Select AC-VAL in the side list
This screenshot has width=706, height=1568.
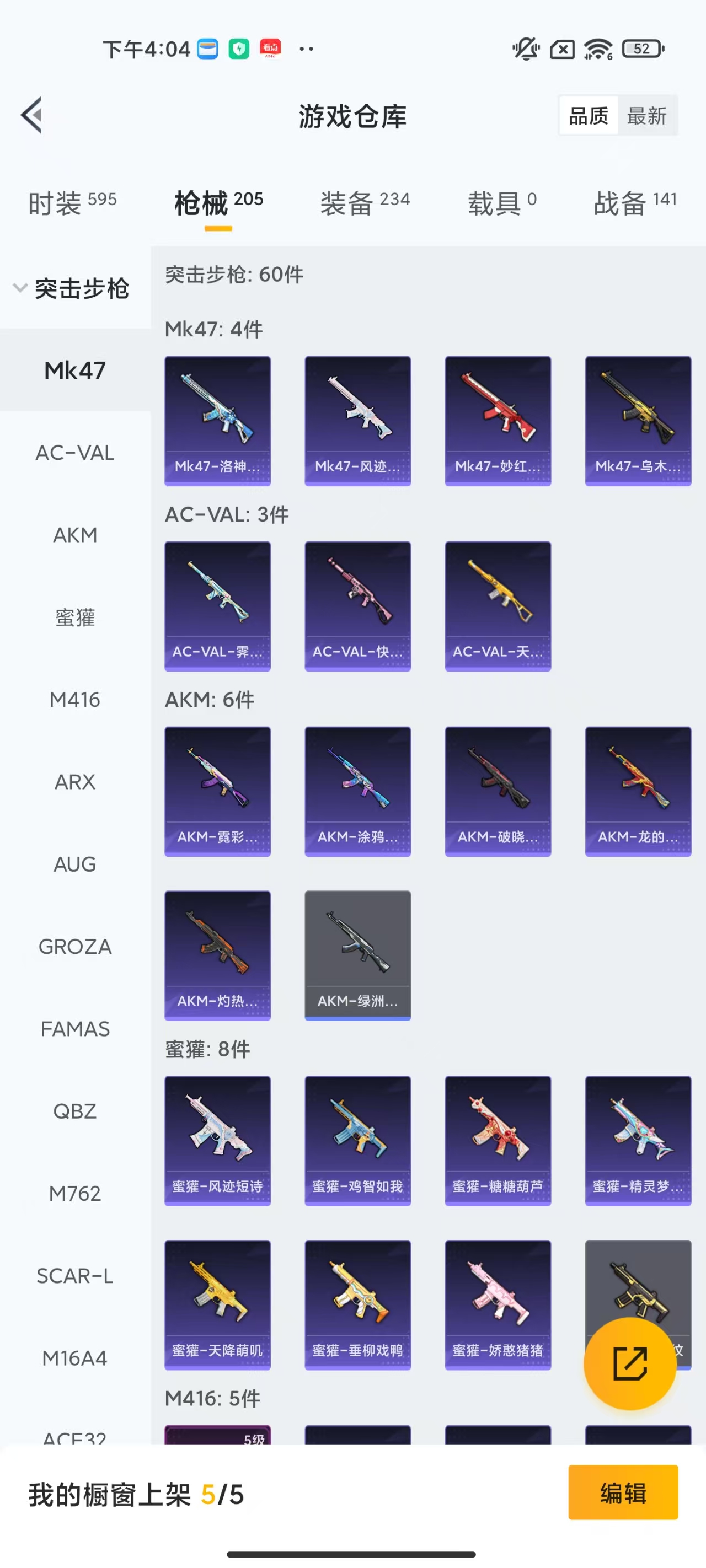click(75, 453)
